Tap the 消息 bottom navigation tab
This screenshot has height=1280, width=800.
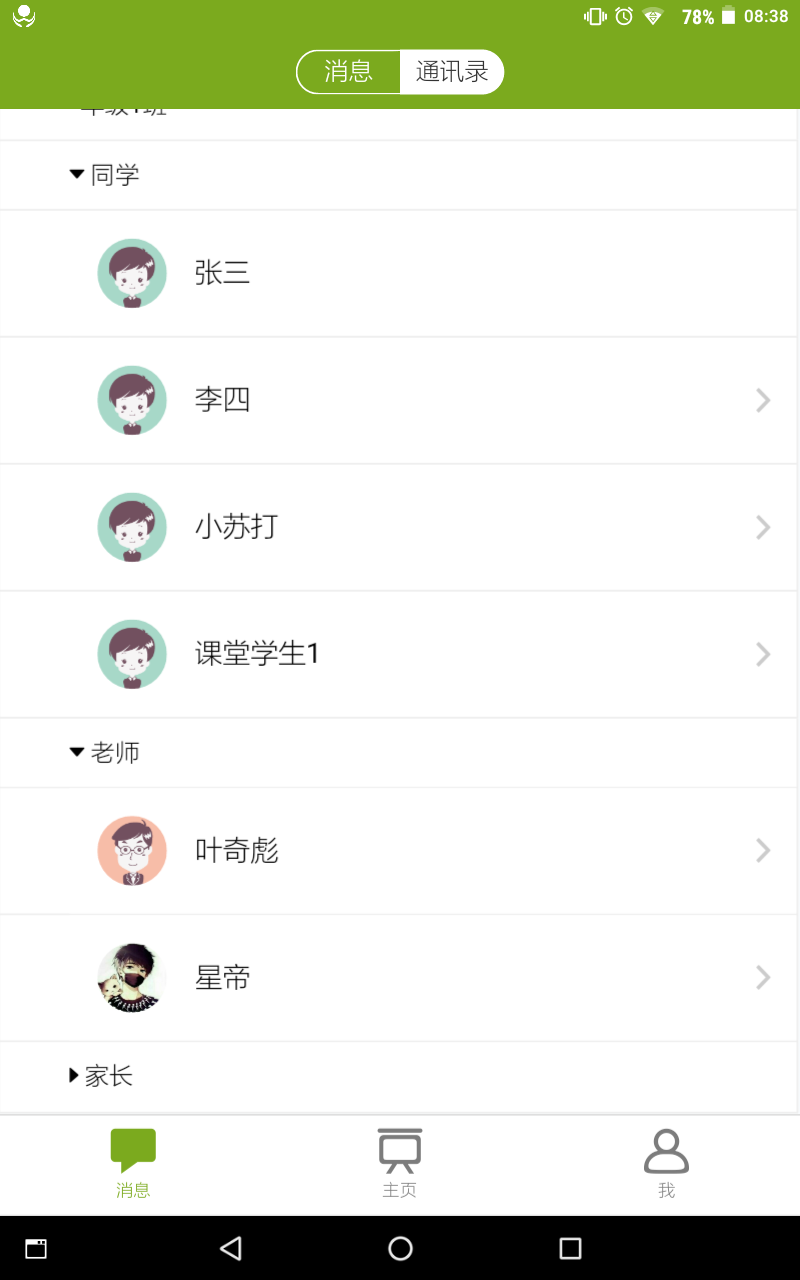click(133, 1165)
